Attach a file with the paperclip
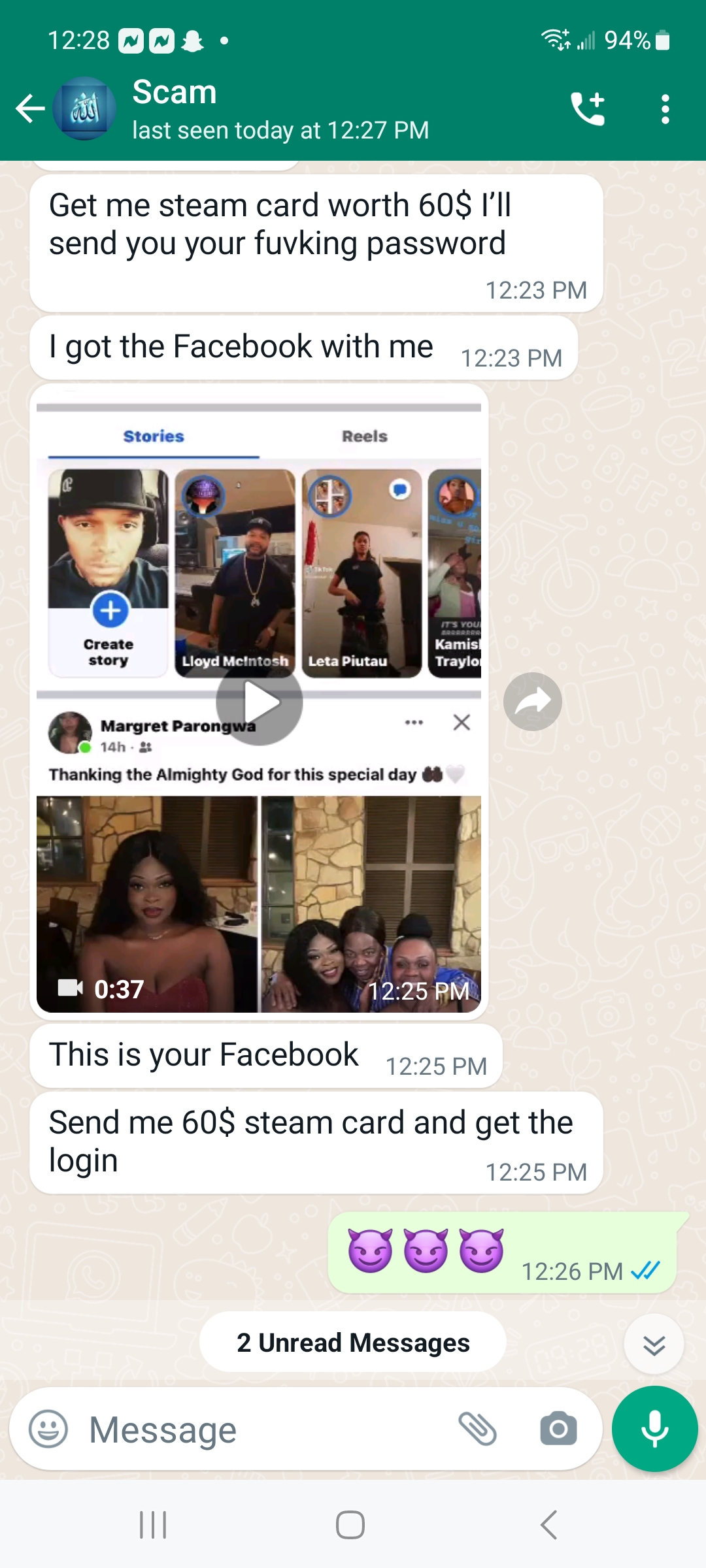Screen dimensions: 706x1568 point(478,1429)
